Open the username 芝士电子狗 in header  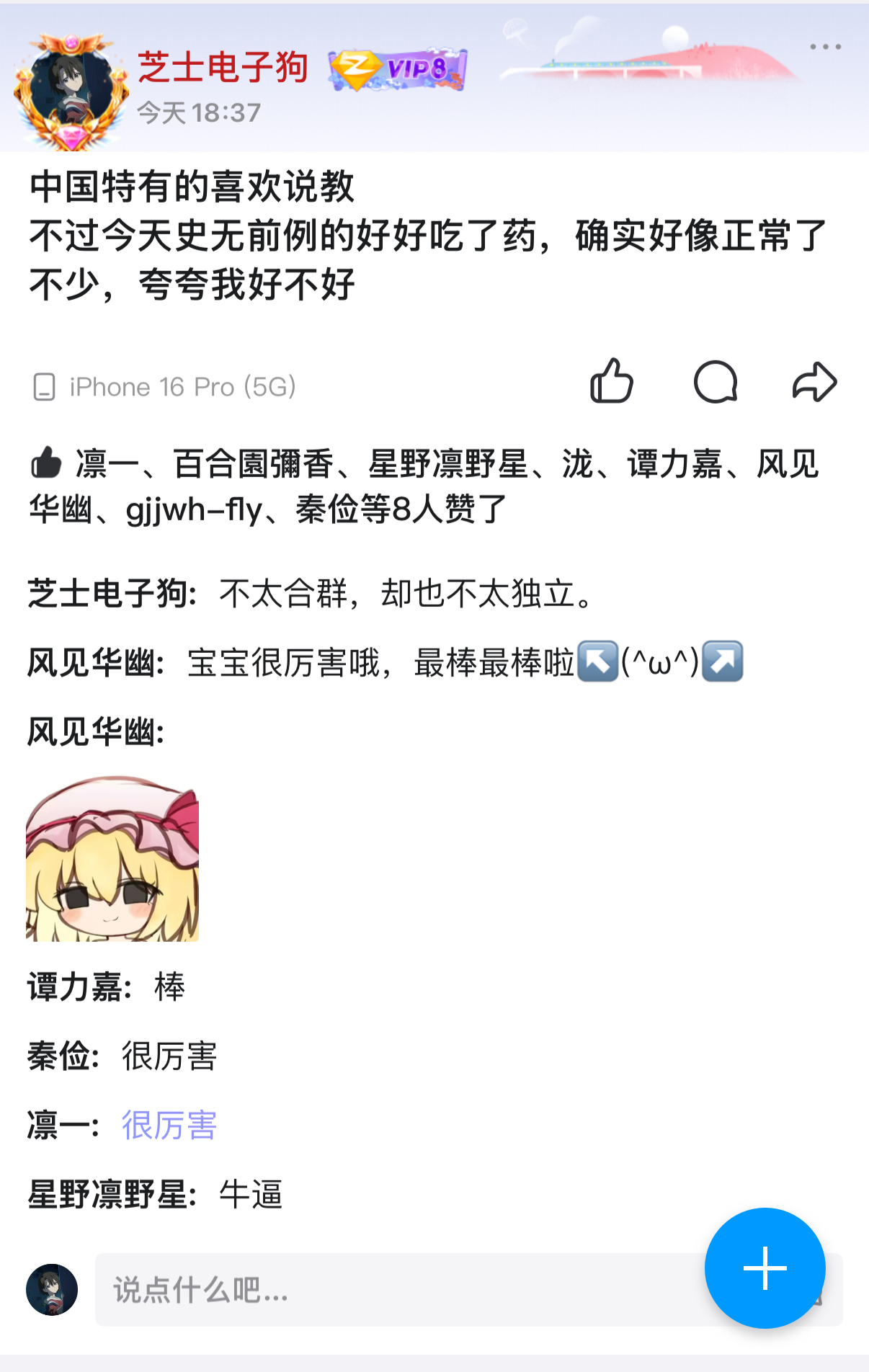pos(223,67)
